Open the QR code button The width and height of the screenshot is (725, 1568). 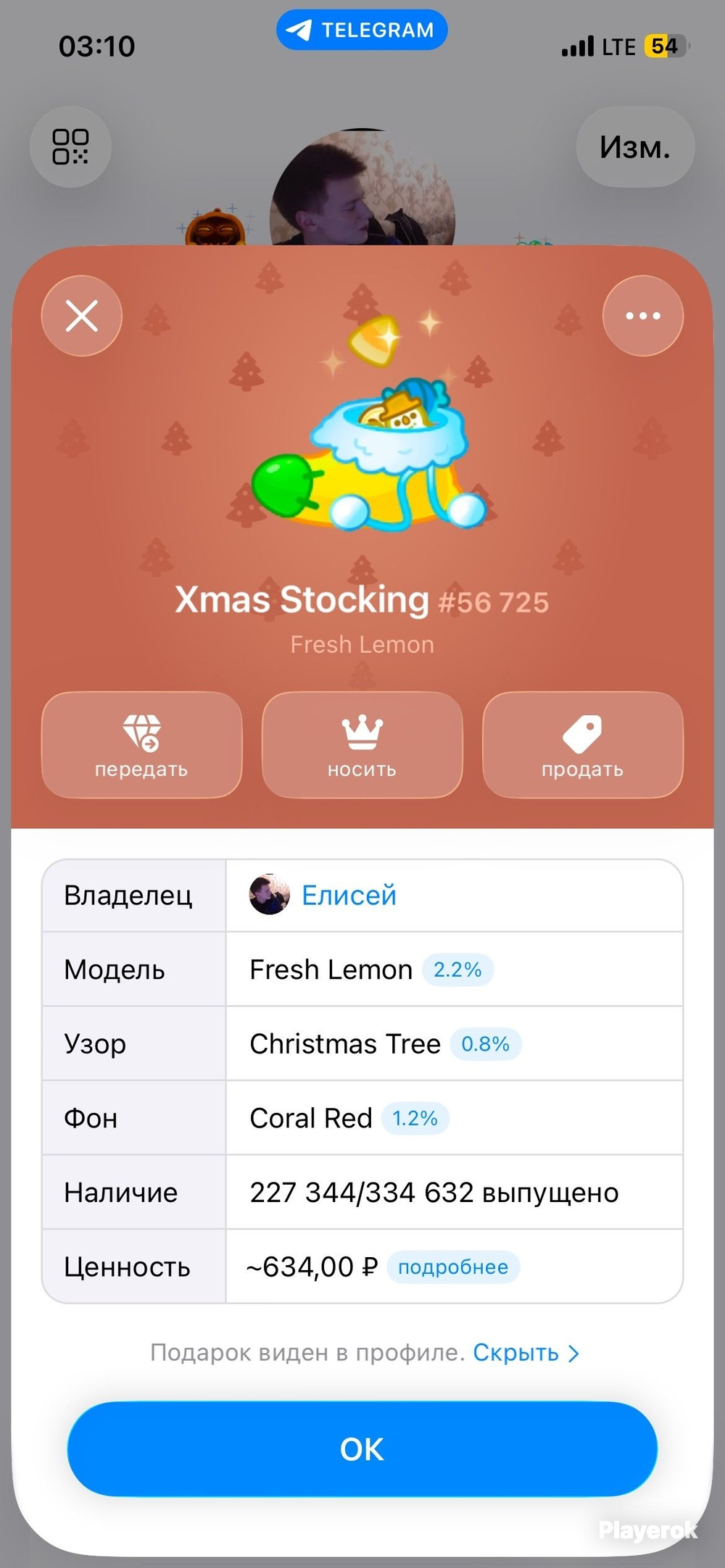(70, 146)
